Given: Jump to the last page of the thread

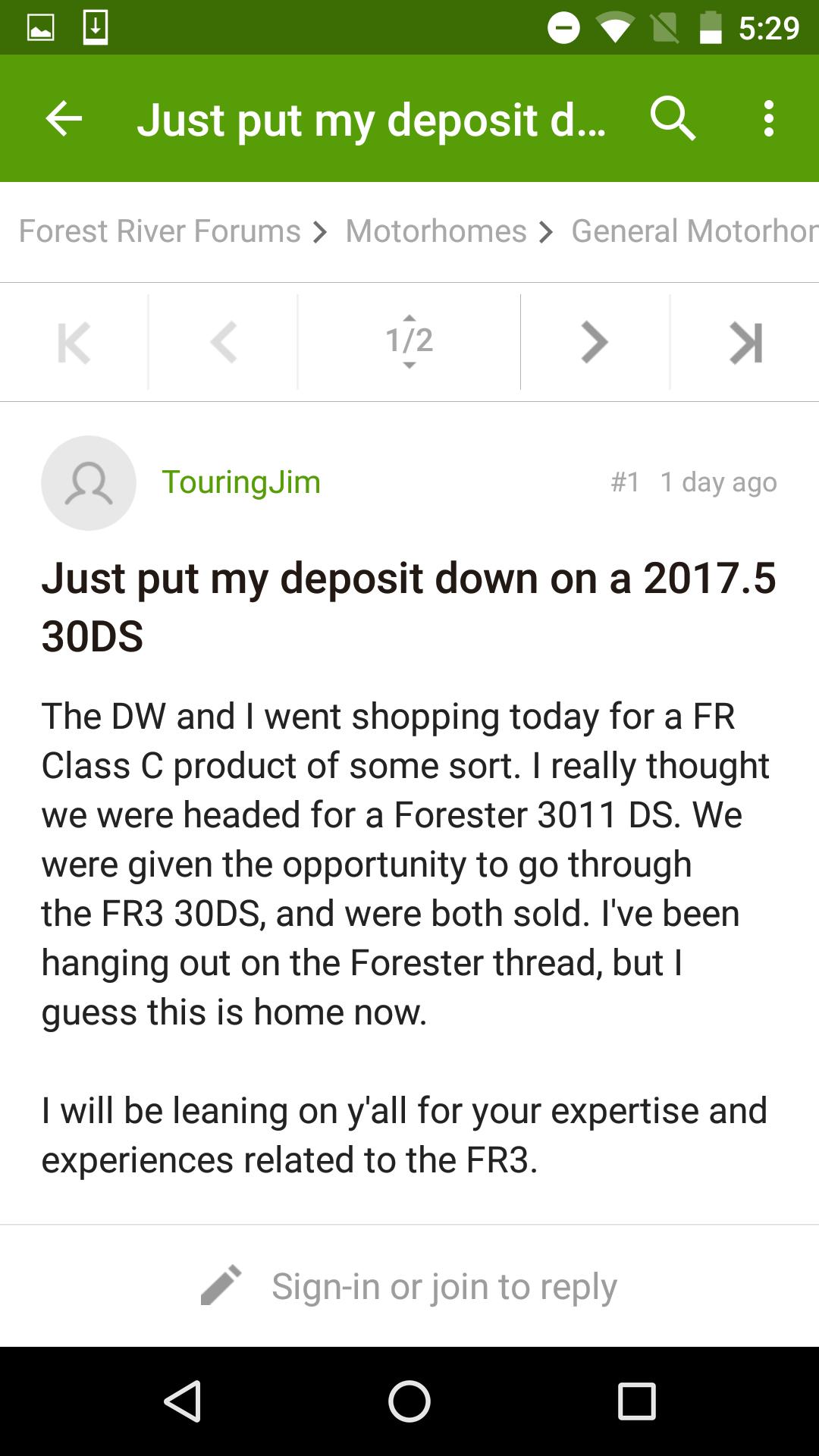Looking at the screenshot, I should (744, 342).
